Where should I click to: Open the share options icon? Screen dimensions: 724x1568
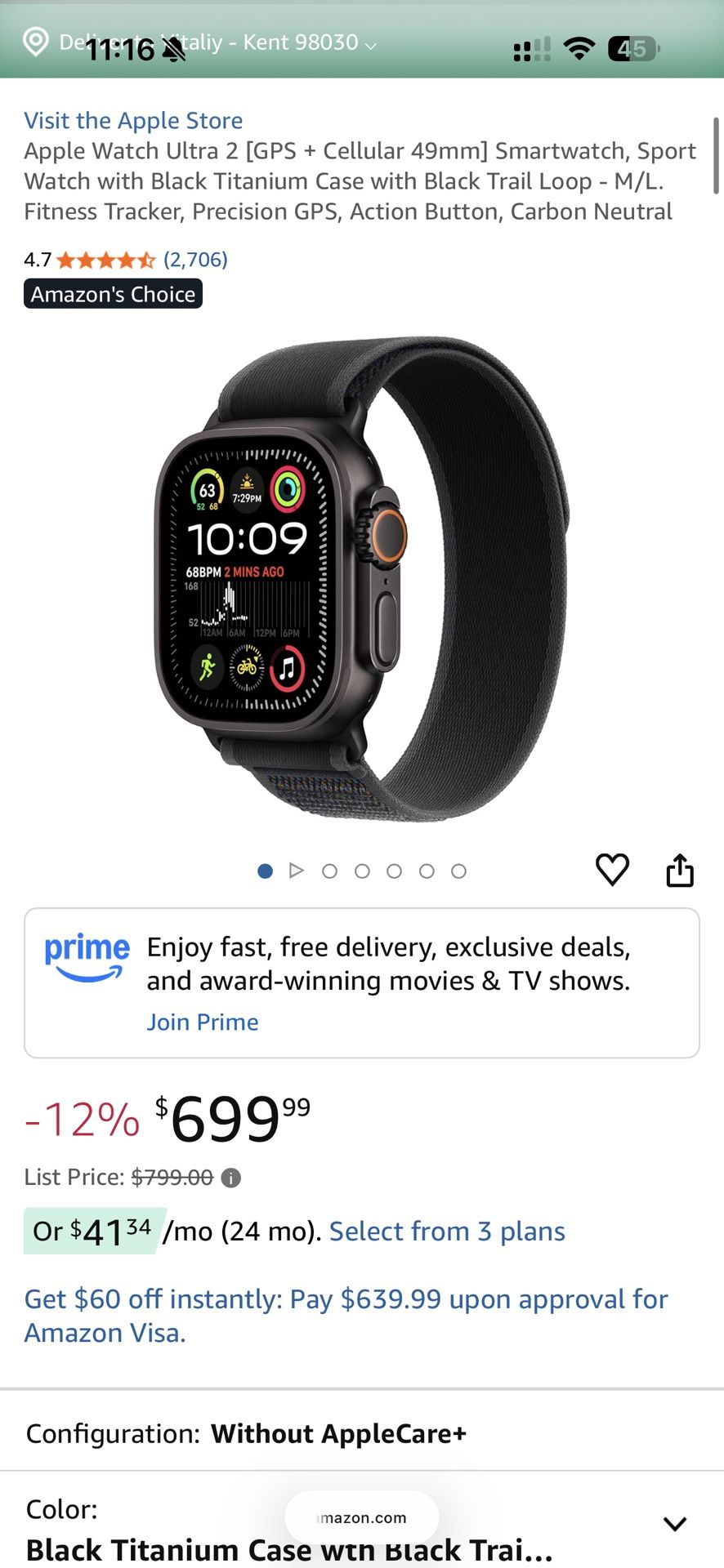[680, 869]
